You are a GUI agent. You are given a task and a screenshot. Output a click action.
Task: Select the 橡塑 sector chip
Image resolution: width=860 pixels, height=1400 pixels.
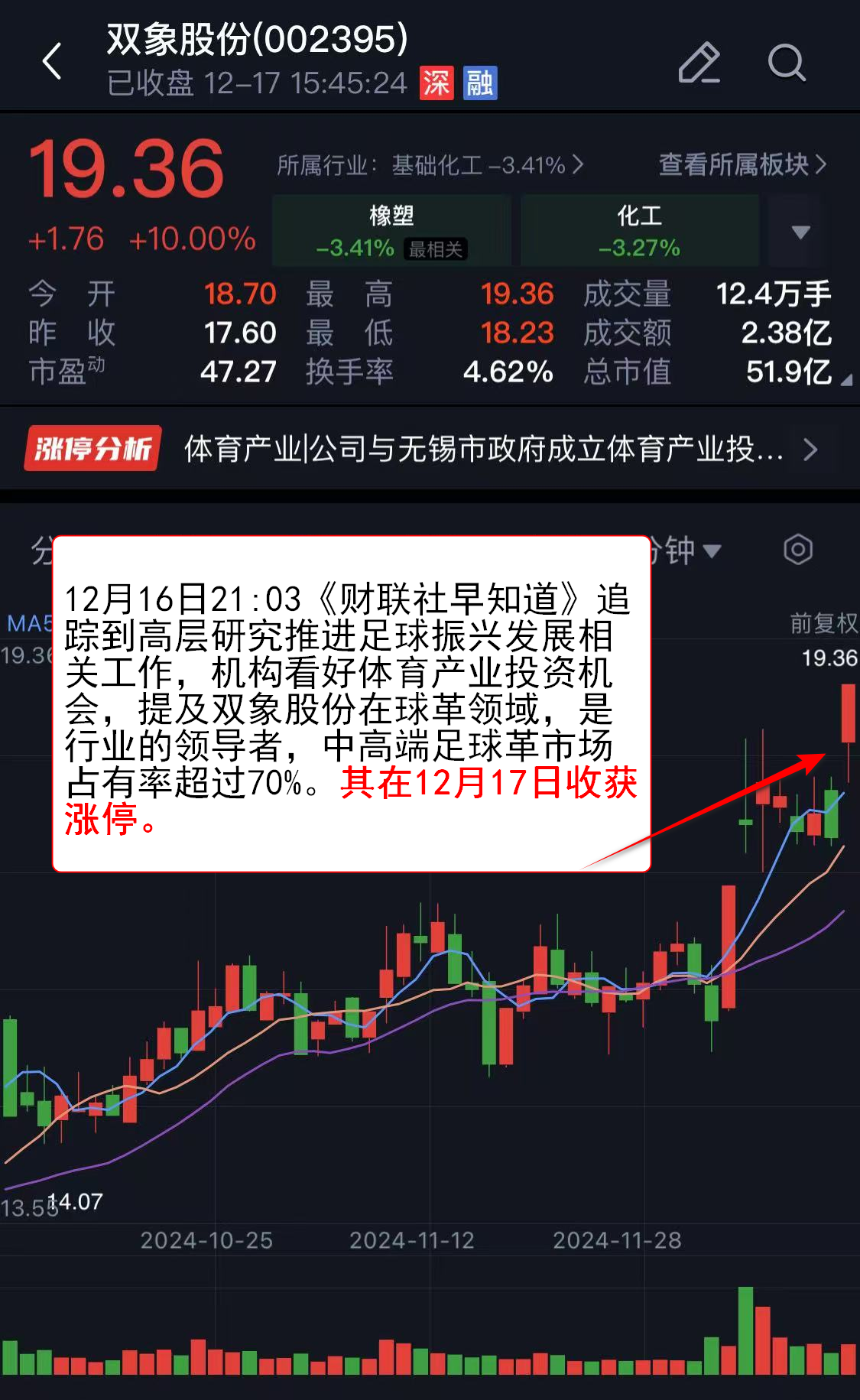tap(391, 230)
